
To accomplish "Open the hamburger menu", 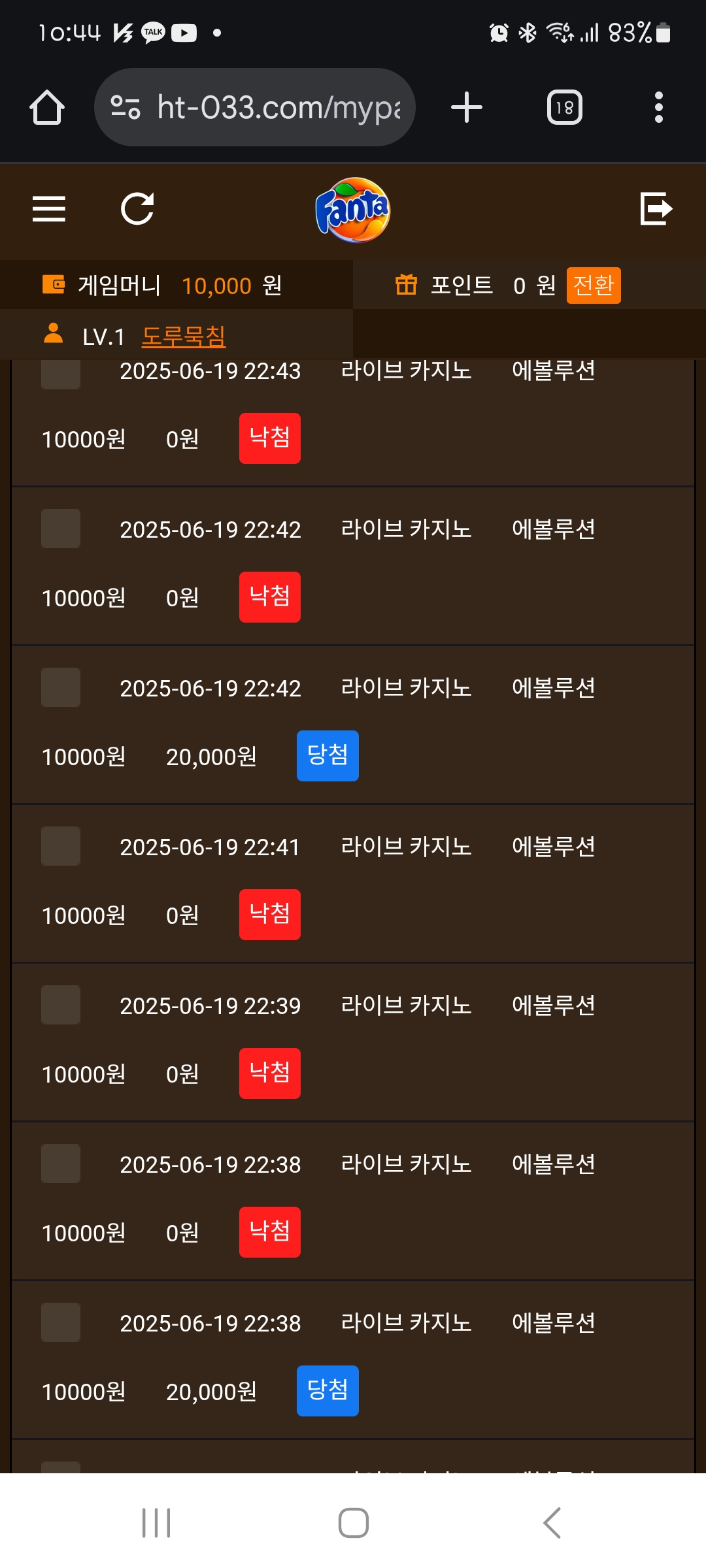I will (49, 209).
